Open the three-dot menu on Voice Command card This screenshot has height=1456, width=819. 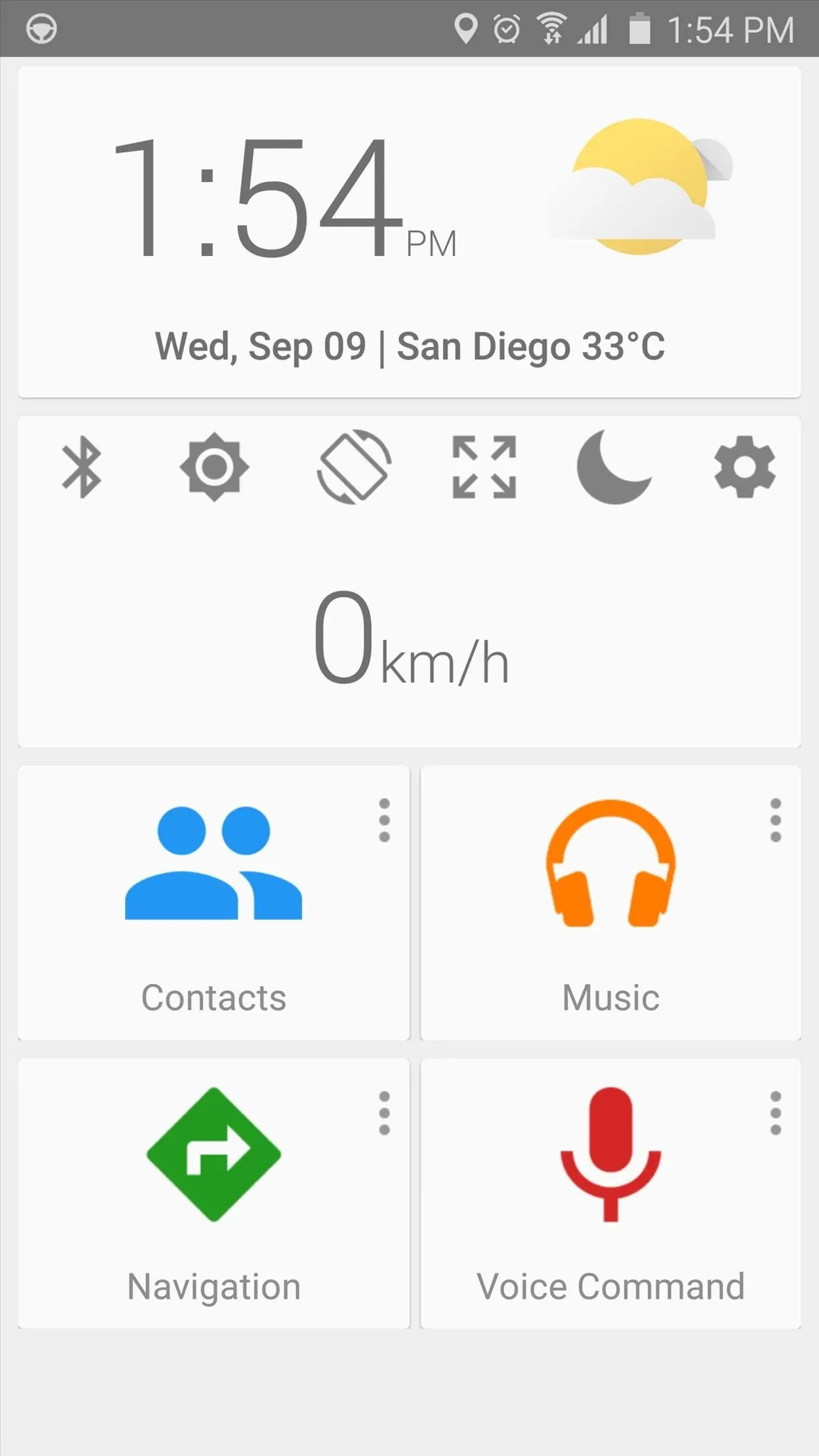[776, 1113]
